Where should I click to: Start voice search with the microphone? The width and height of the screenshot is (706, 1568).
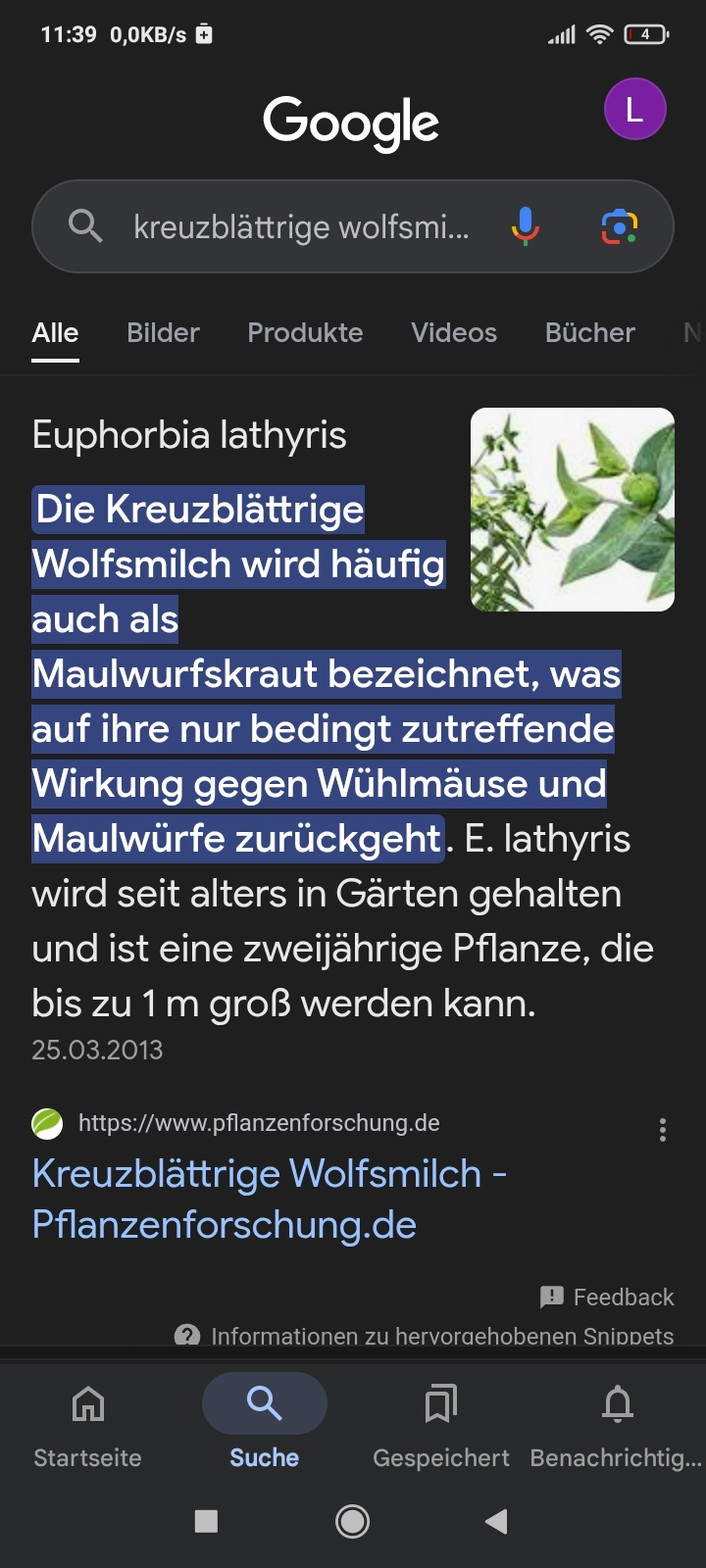point(526,226)
